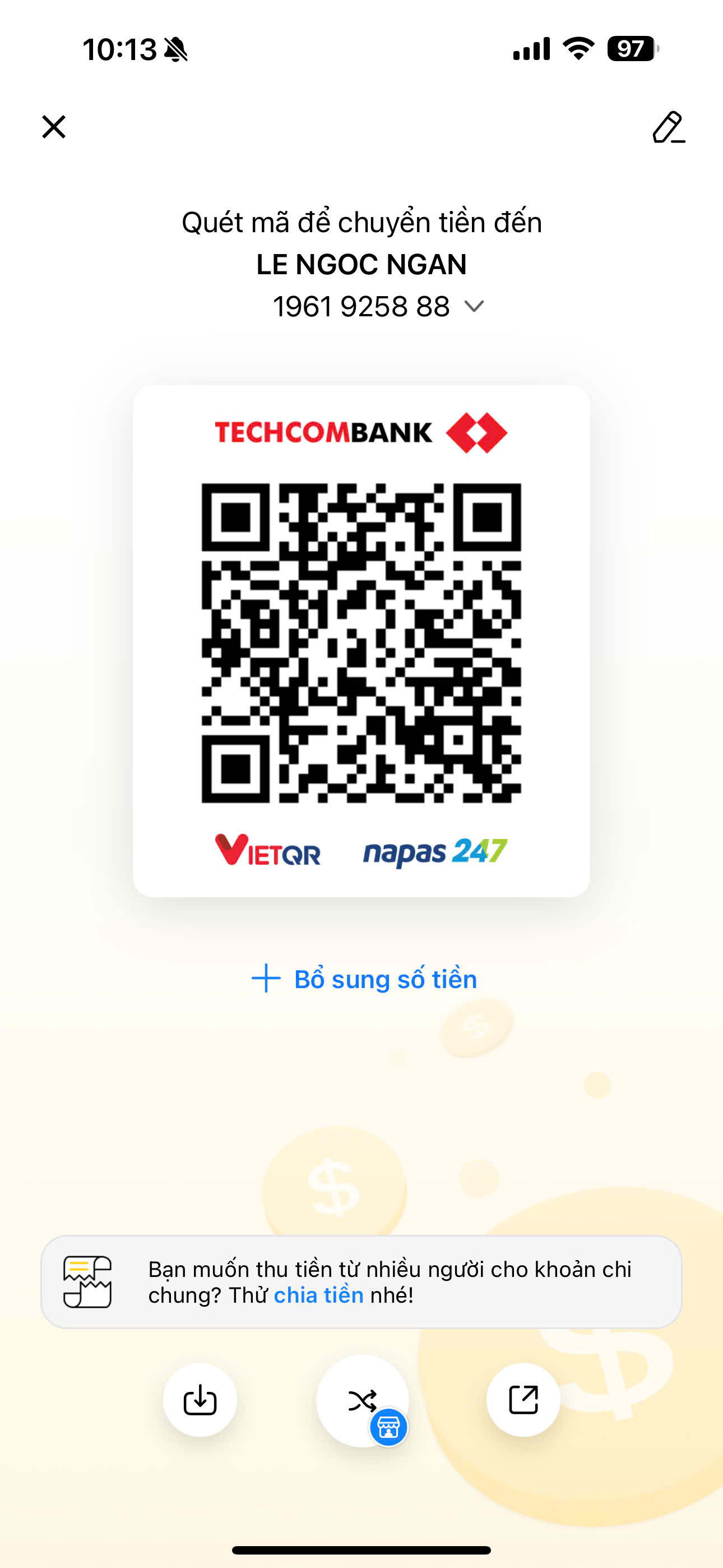Share the QR code externally

tap(523, 1399)
